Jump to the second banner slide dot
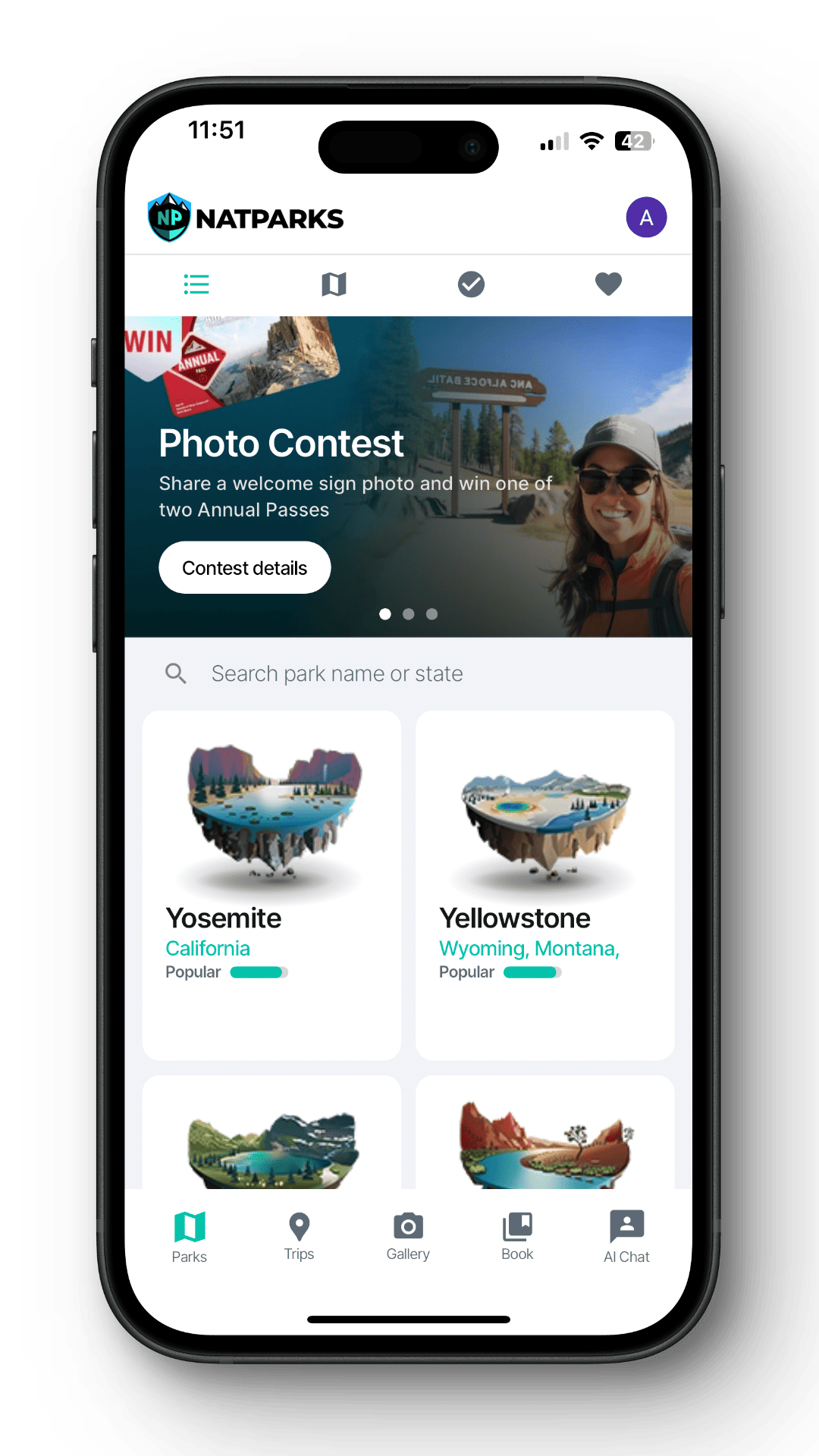The height and width of the screenshot is (1456, 819). point(409,614)
